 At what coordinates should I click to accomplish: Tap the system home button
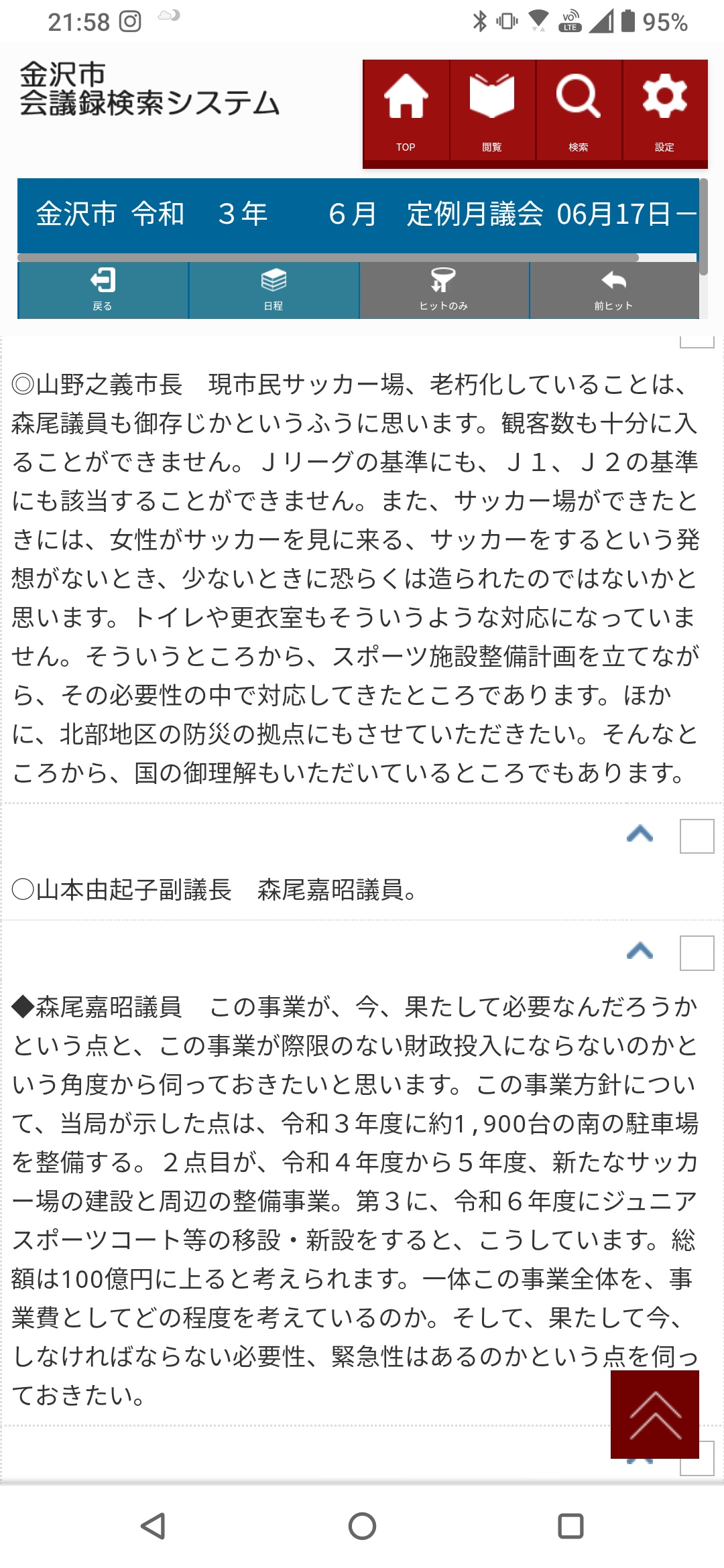pos(362,1526)
